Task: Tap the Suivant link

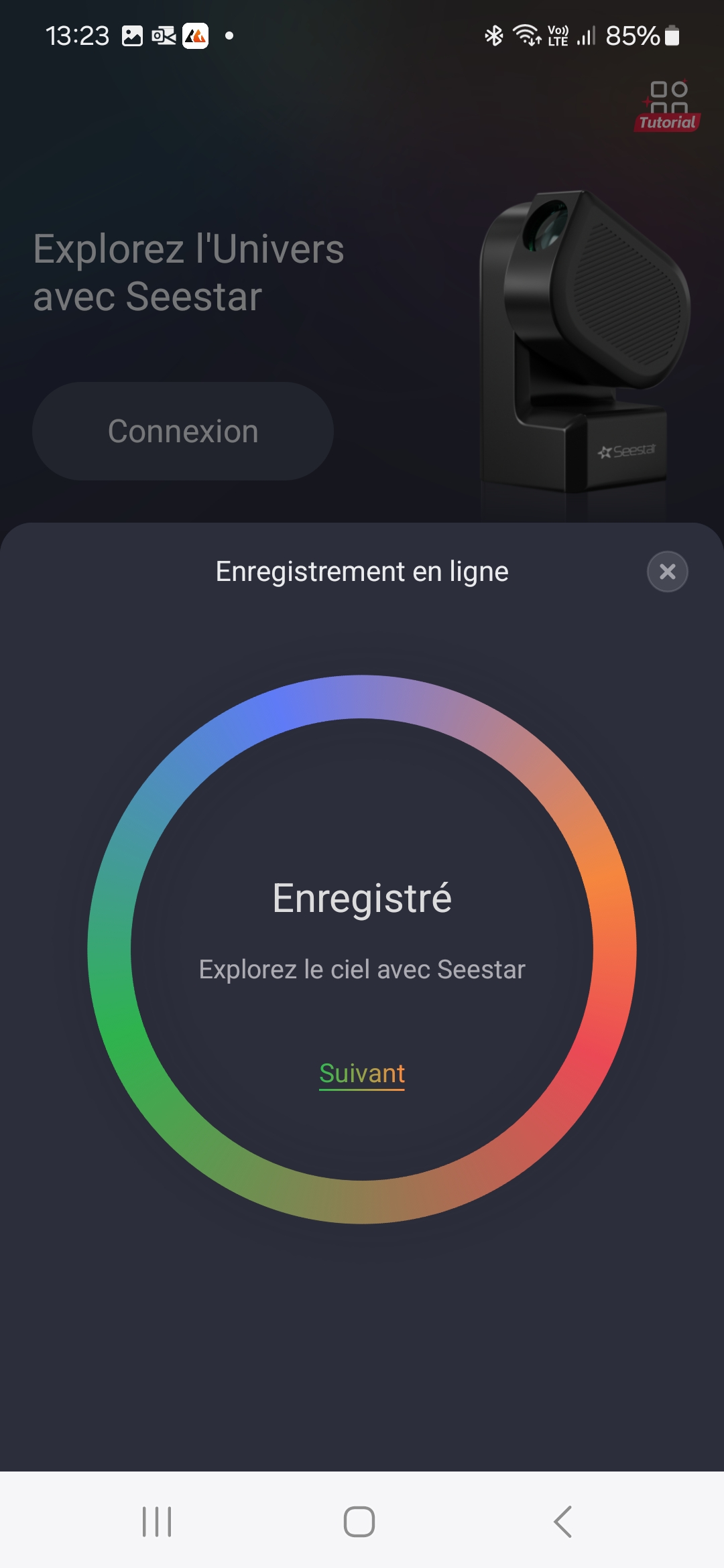Action: (362, 1073)
